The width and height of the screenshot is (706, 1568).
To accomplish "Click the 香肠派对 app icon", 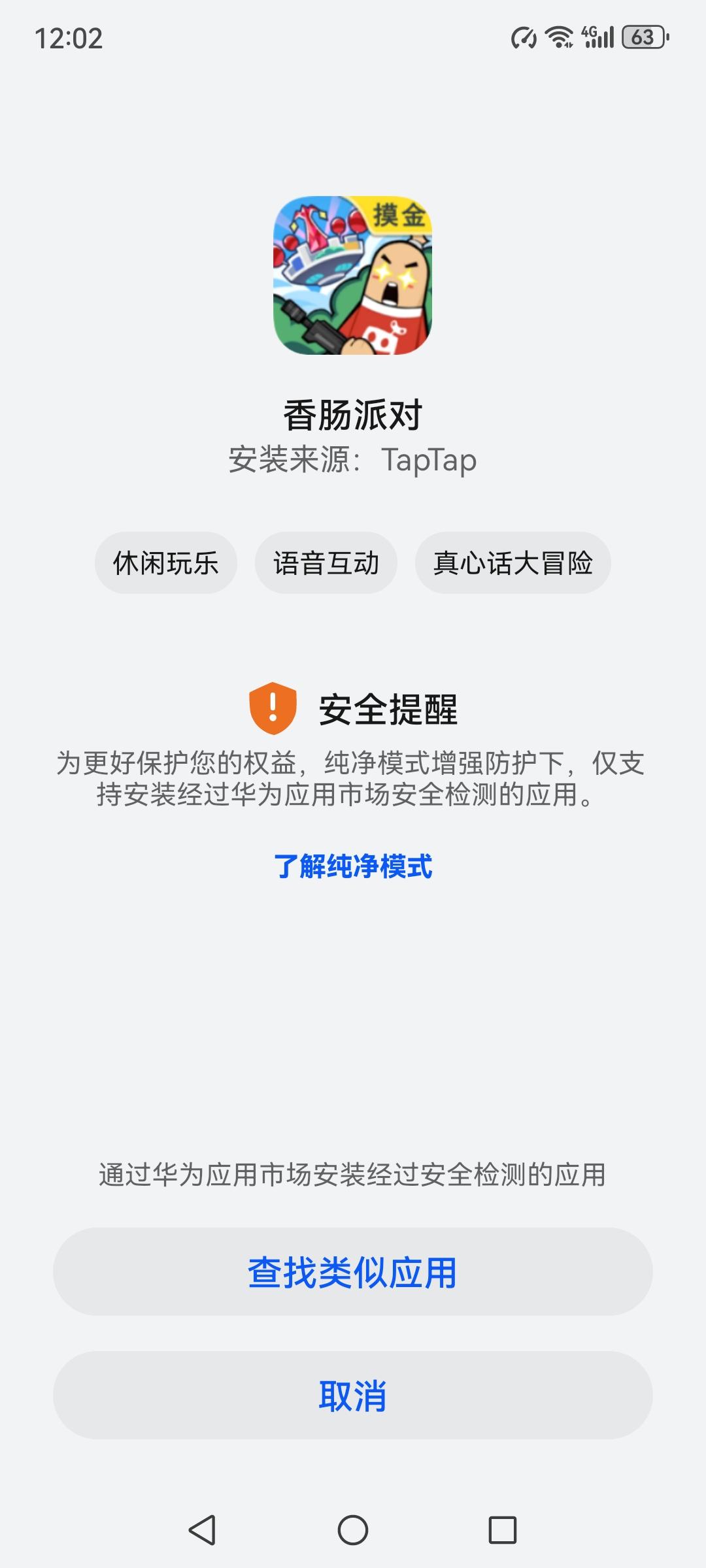I will [352, 274].
